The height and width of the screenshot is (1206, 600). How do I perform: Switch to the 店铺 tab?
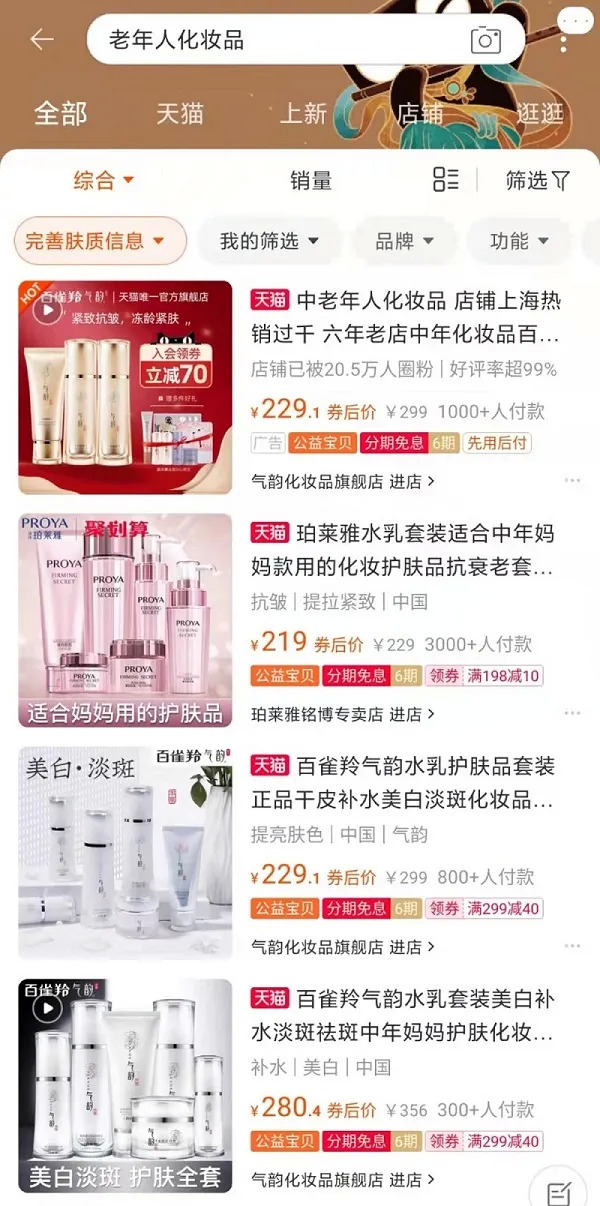pyautogui.click(x=420, y=113)
